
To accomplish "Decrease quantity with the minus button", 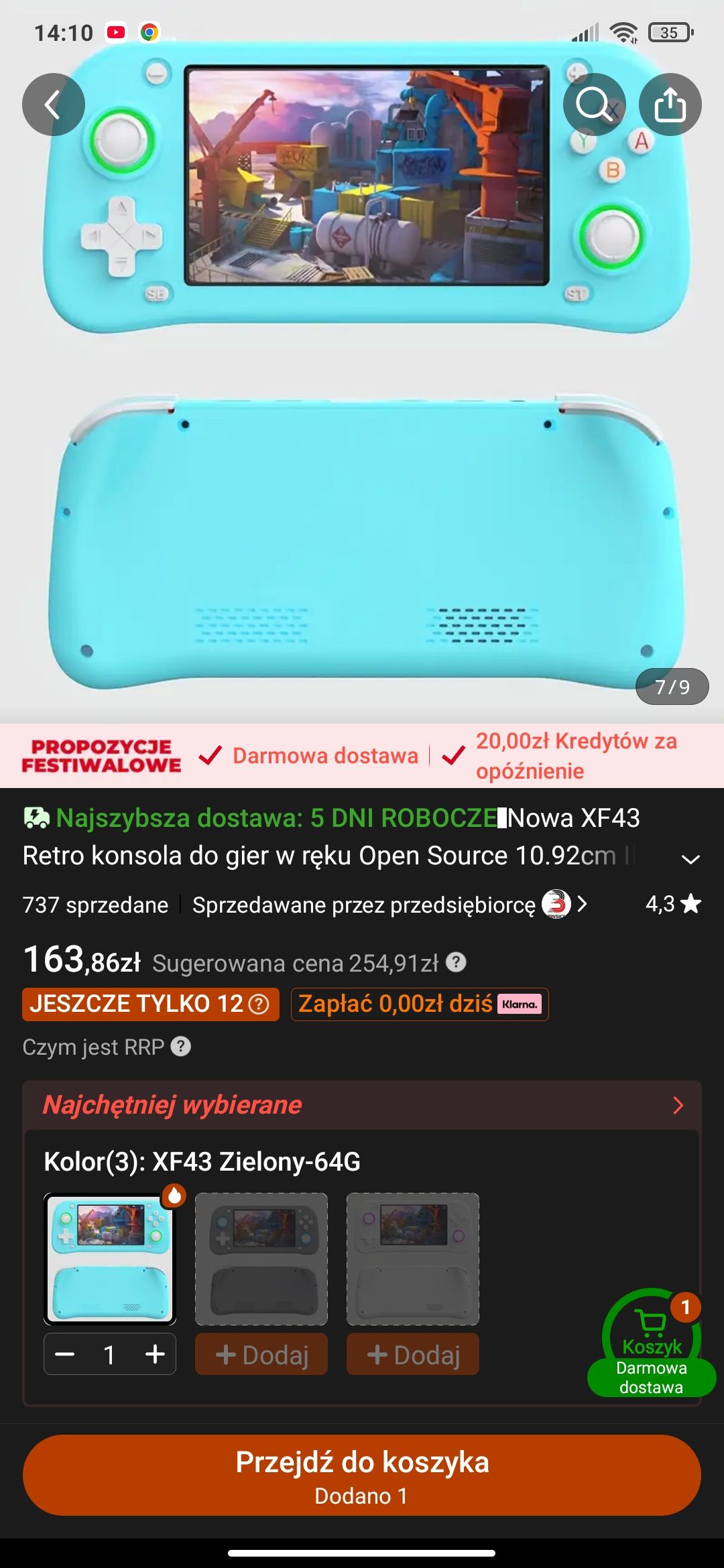I will point(65,1354).
